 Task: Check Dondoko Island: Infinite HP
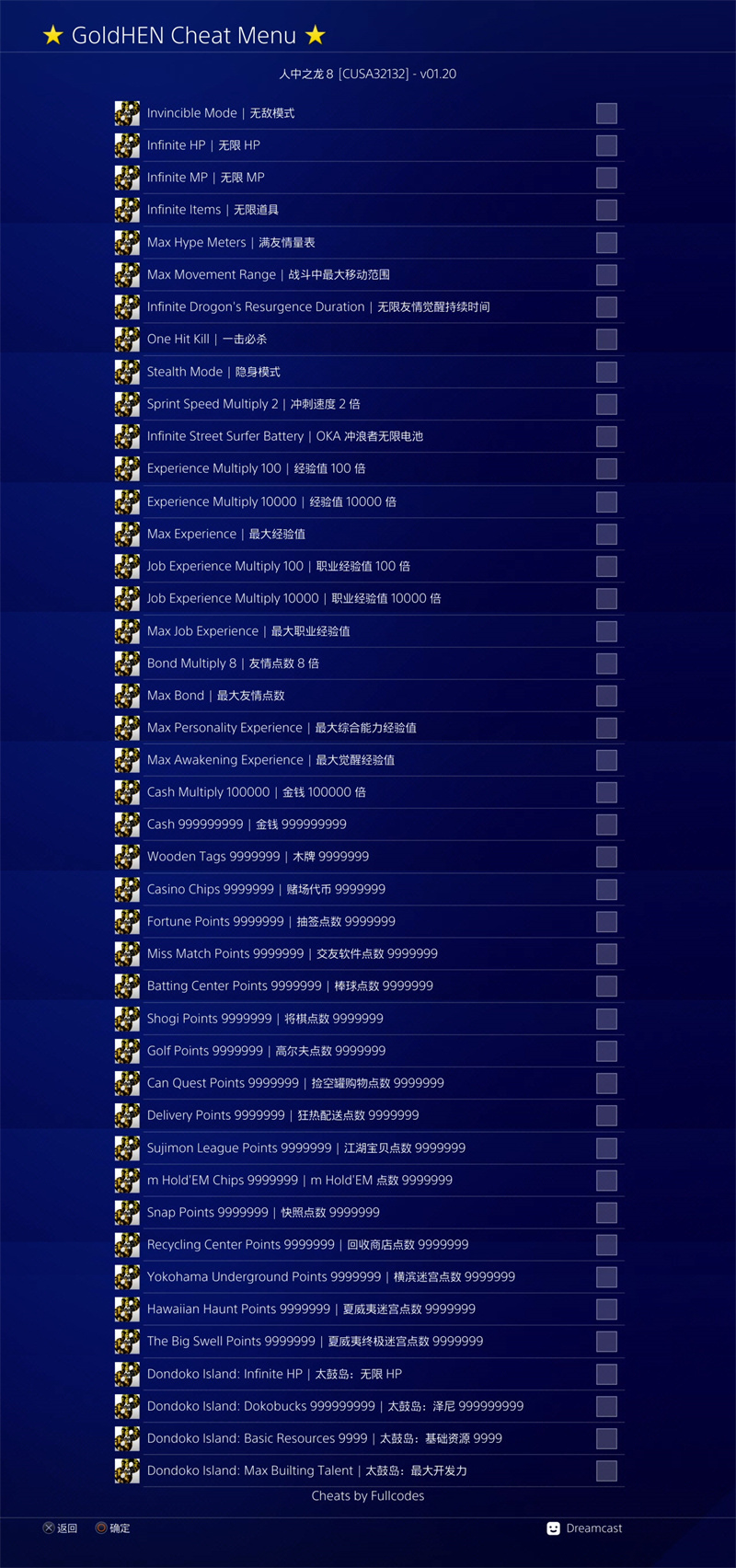click(606, 1374)
